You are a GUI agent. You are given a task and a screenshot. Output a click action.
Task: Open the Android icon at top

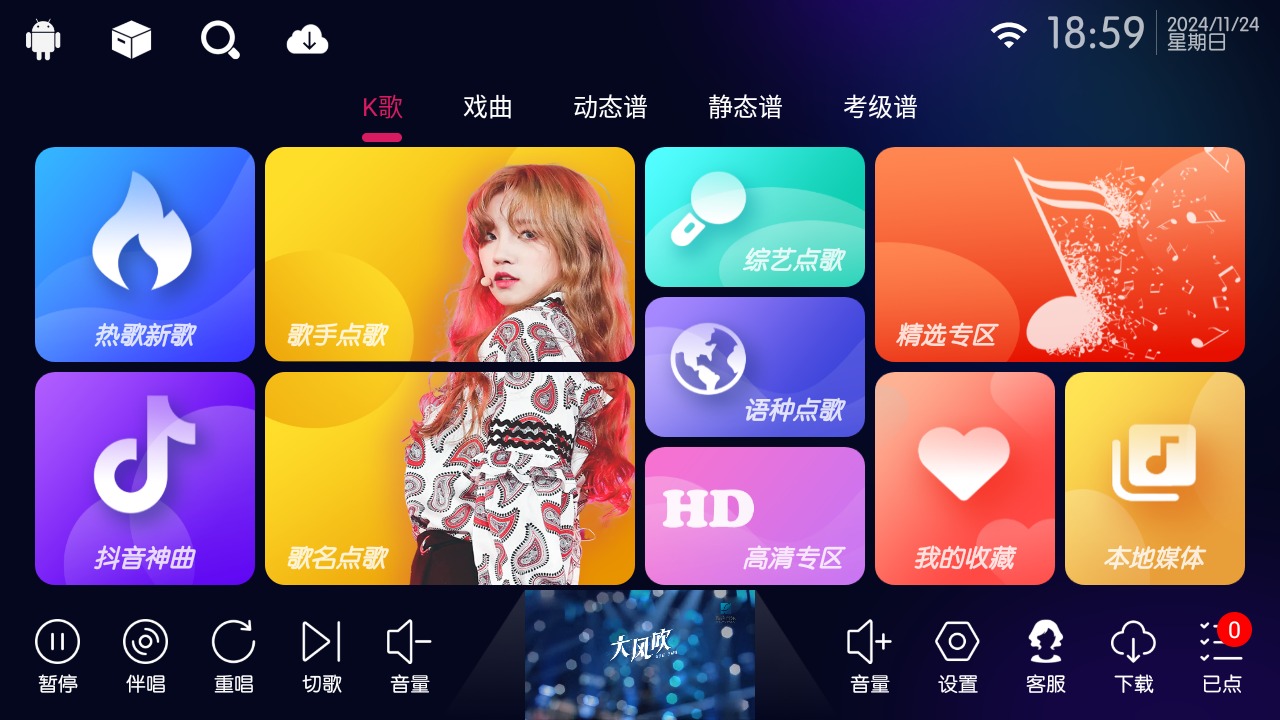(x=43, y=40)
